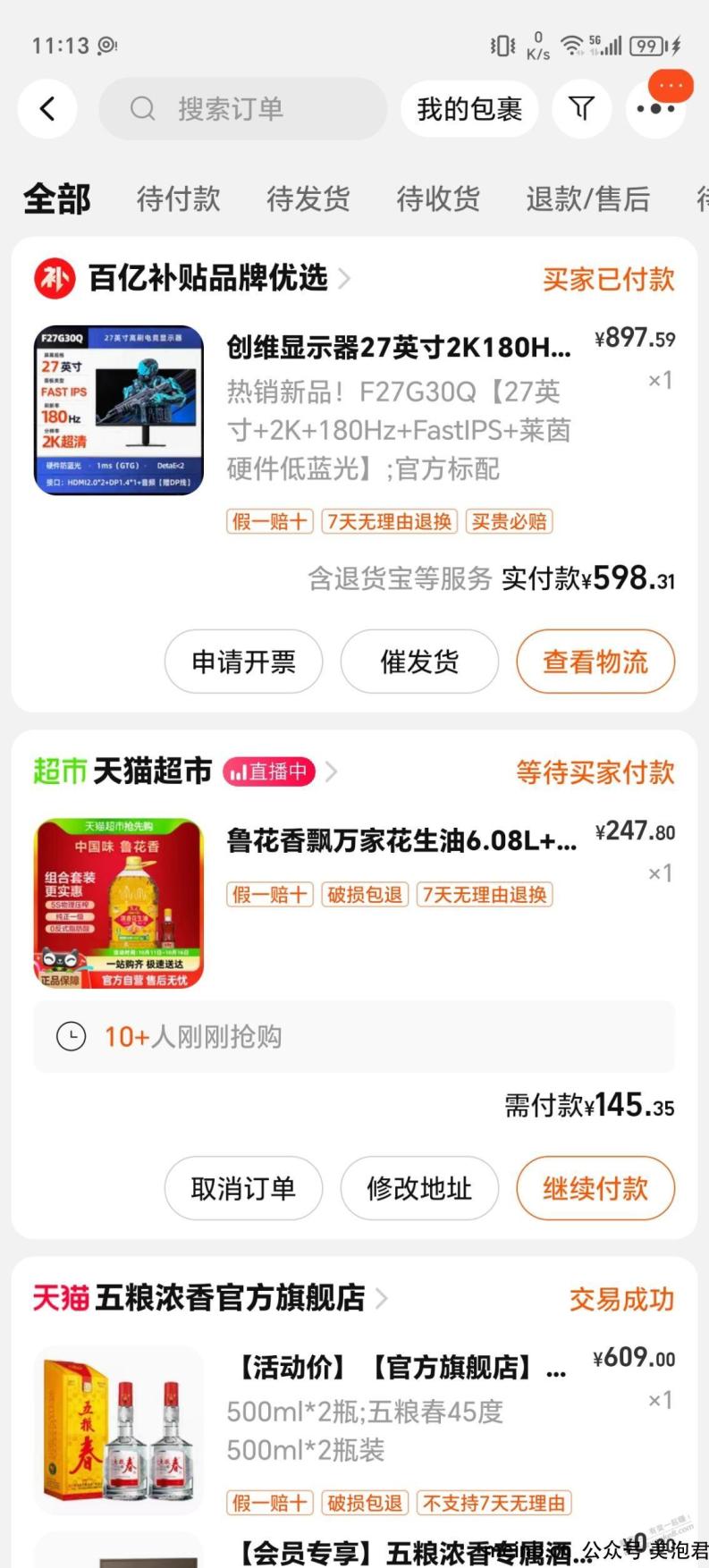Open the three-dot more menu

pyautogui.click(x=655, y=109)
